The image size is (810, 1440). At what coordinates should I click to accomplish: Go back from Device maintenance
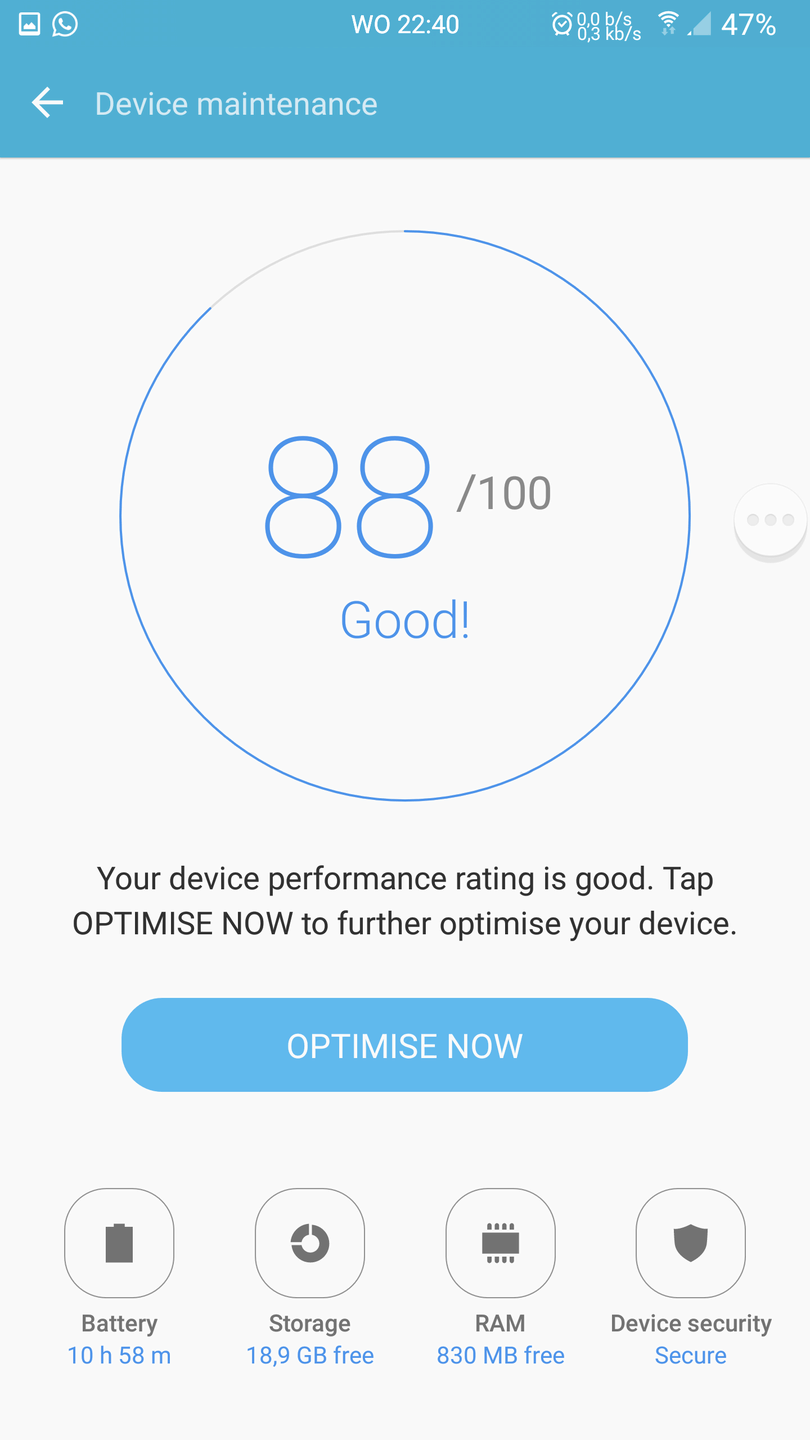47,103
